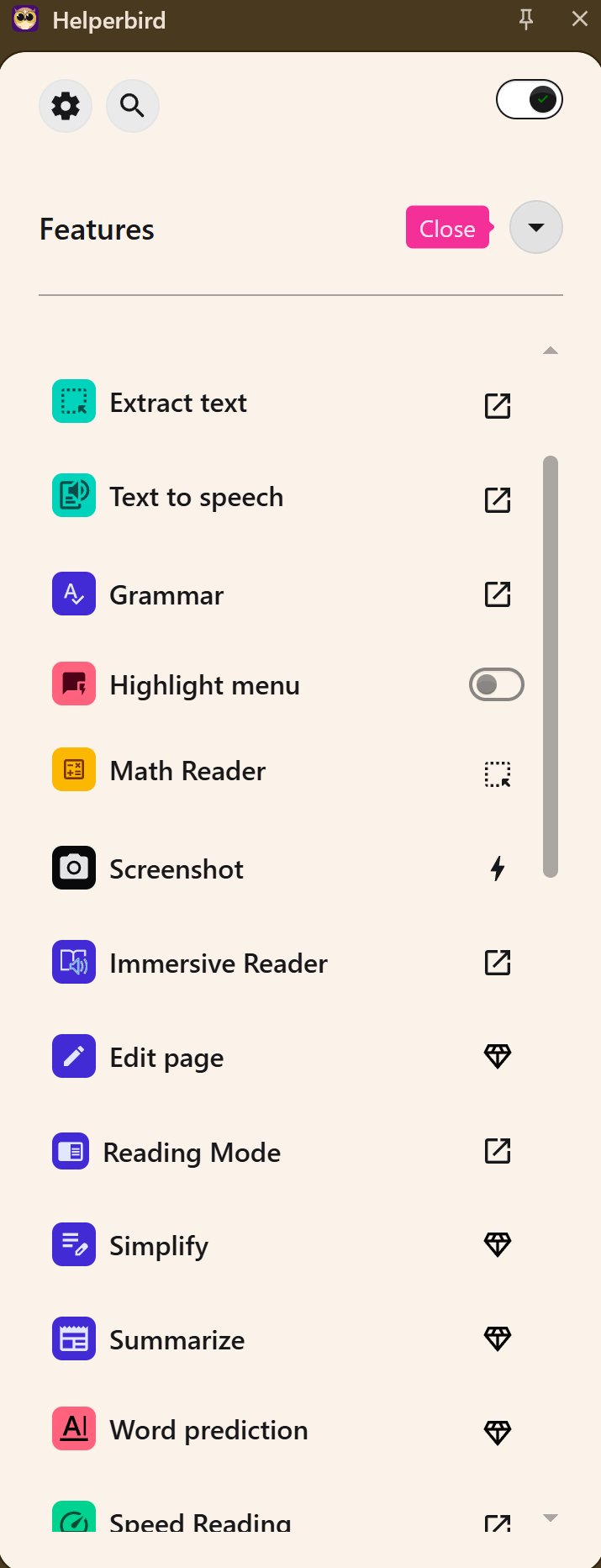The height and width of the screenshot is (1568, 601).
Task: Open the search icon
Action: (133, 106)
